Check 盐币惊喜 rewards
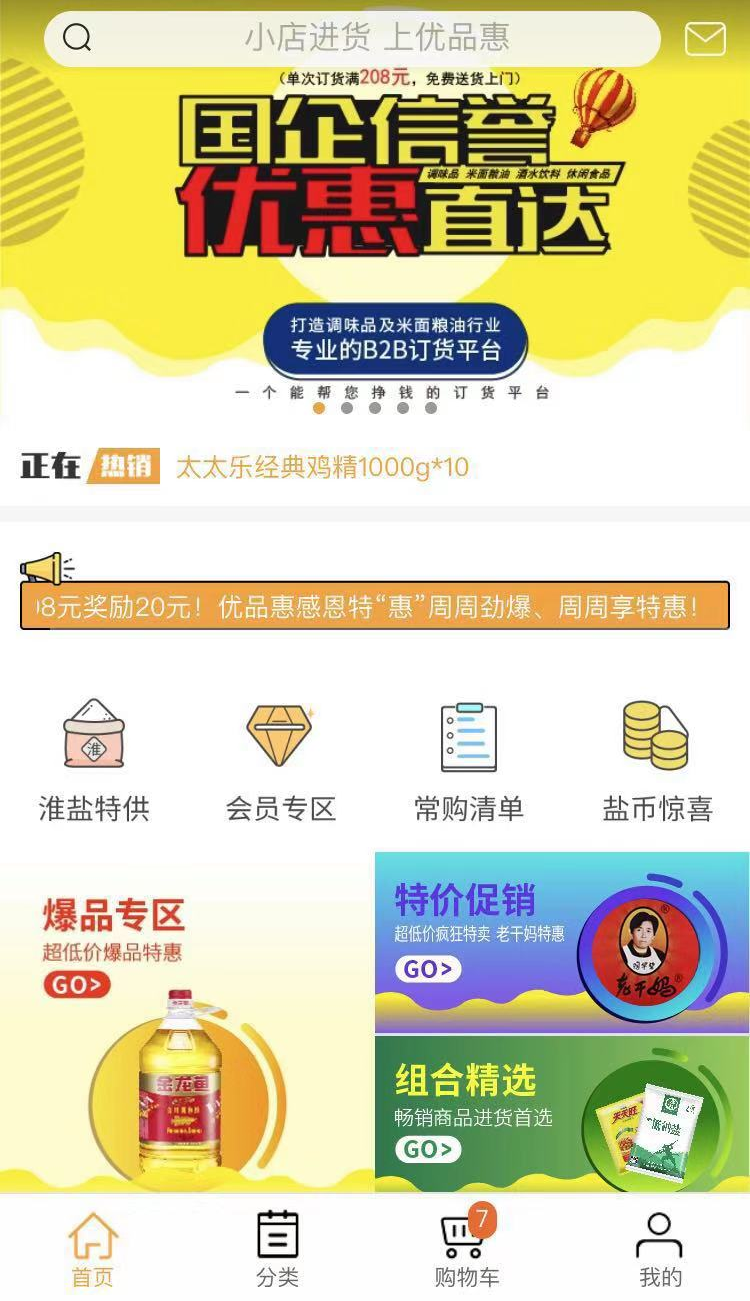Viewport: 750px width, 1301px height. [x=657, y=760]
